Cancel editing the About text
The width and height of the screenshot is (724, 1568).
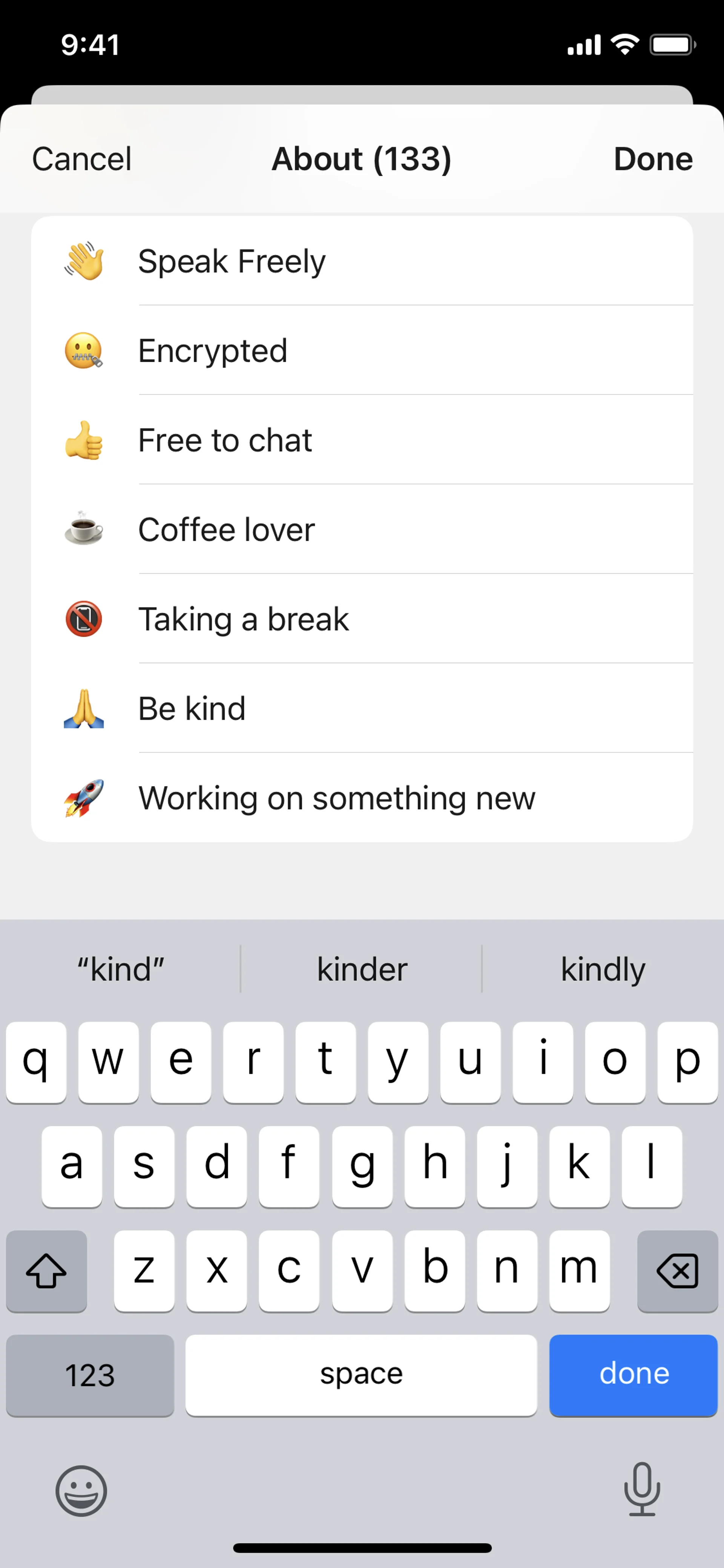tap(81, 159)
